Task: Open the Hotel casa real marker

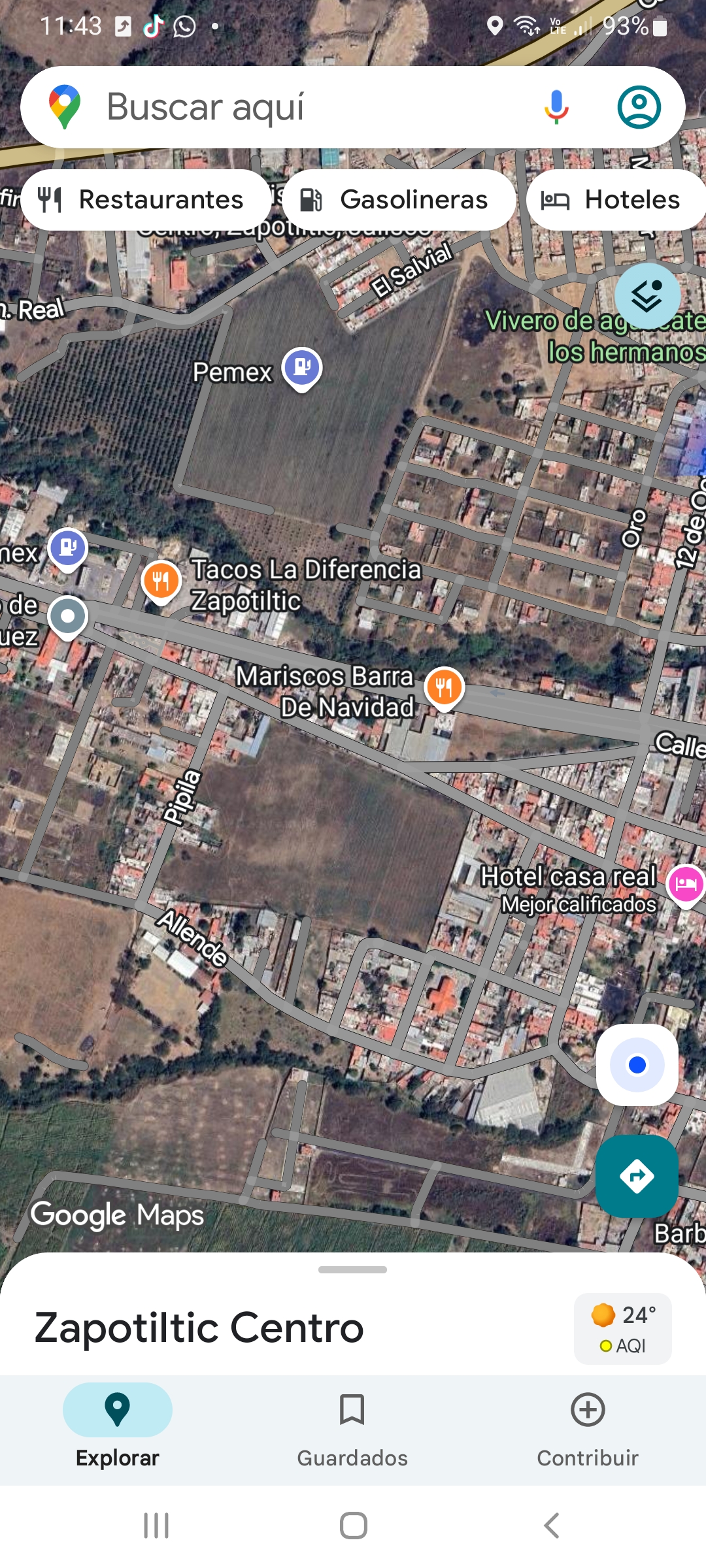Action: point(685,884)
